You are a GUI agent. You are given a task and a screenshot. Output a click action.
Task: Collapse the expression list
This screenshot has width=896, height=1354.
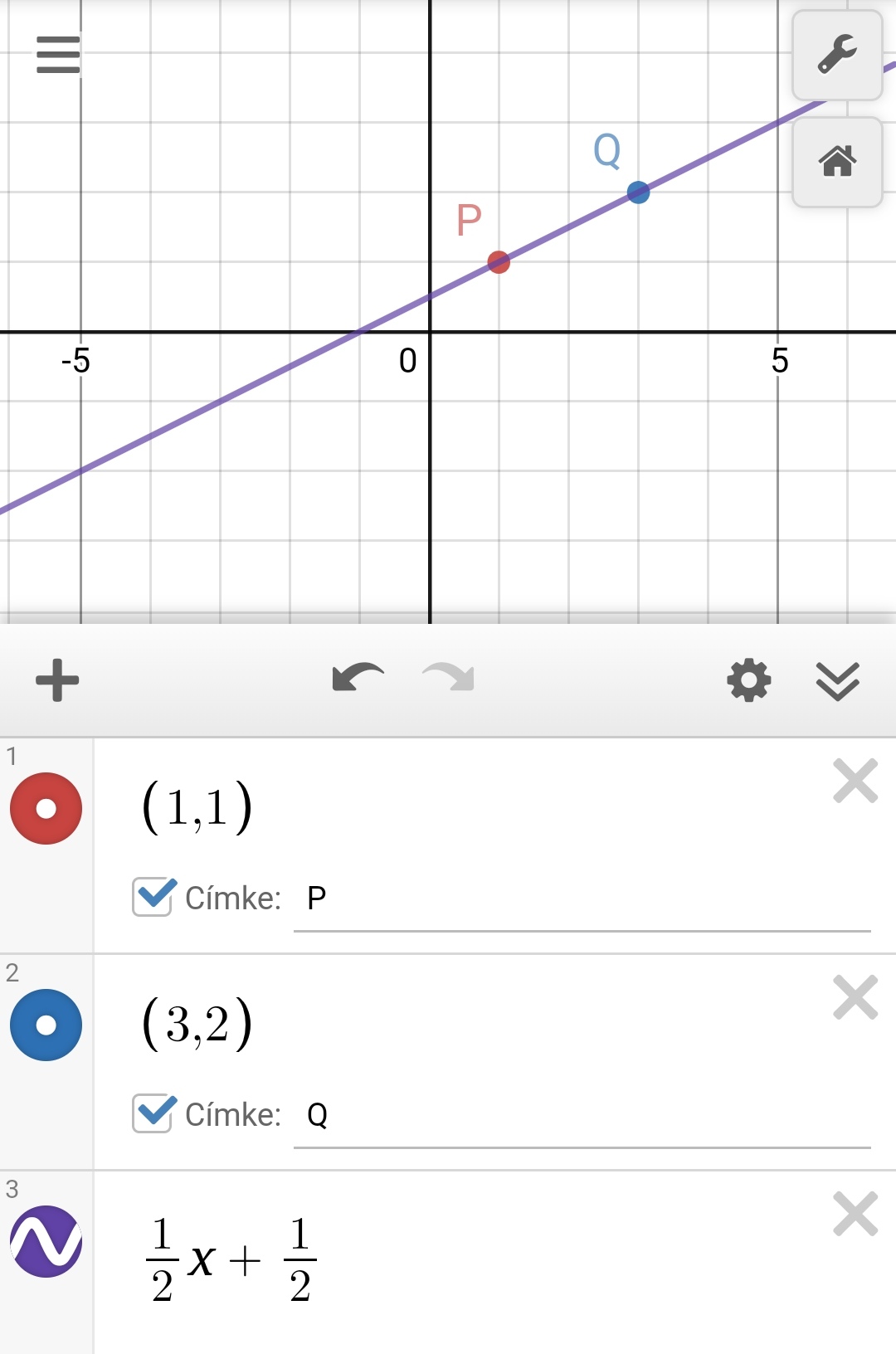click(837, 681)
